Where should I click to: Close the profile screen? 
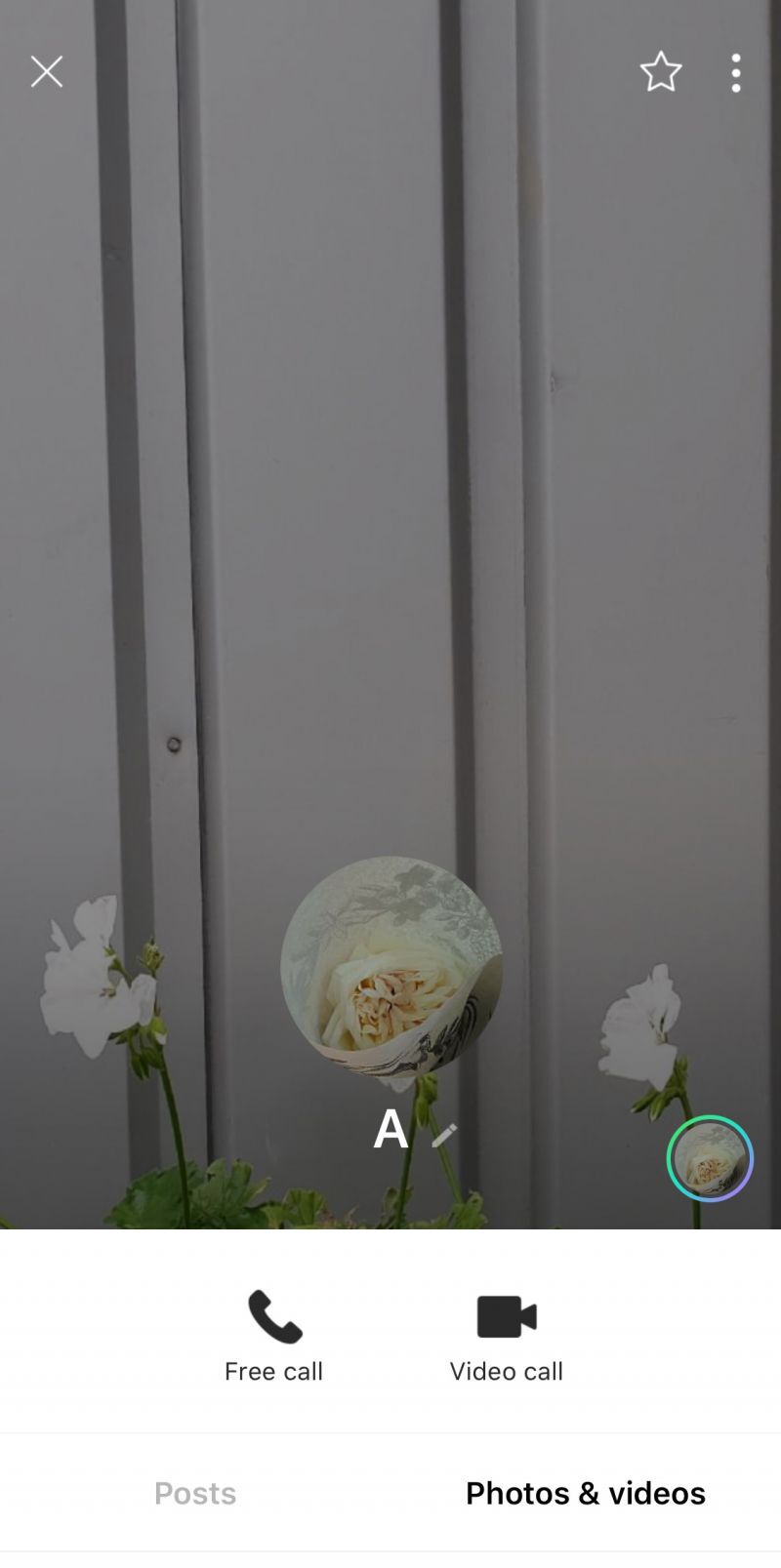tap(46, 72)
